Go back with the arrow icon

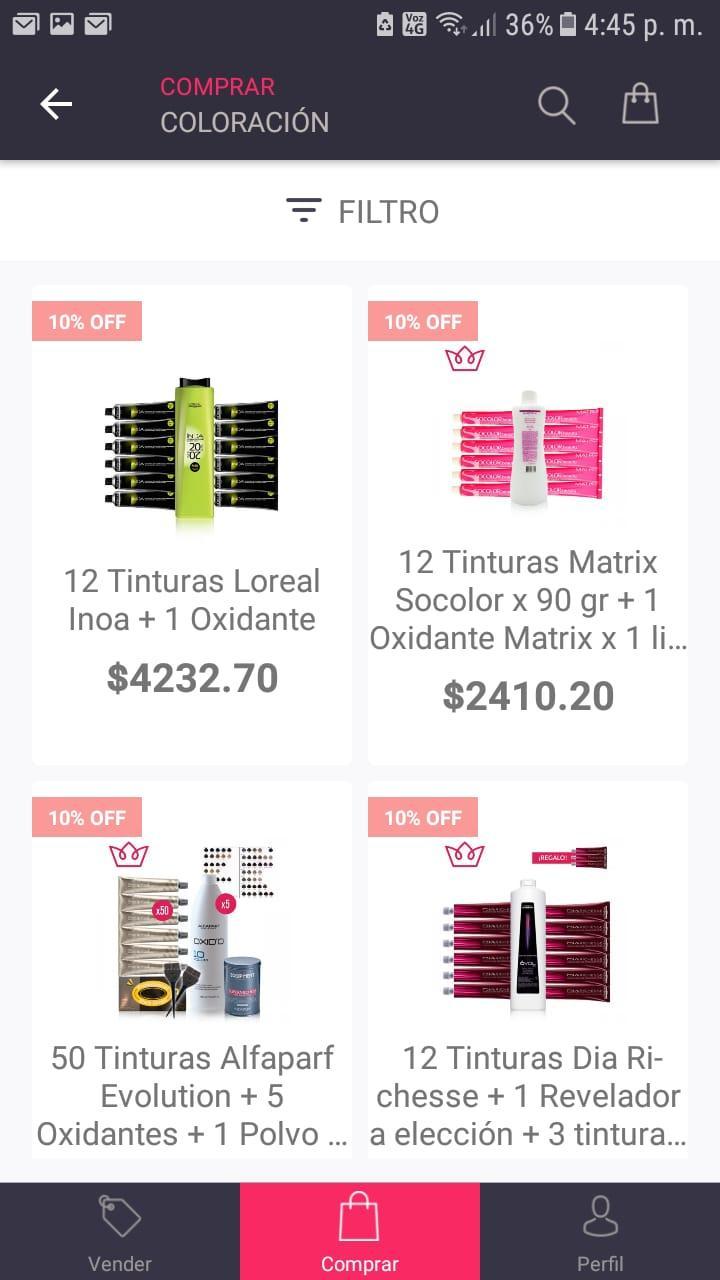click(56, 104)
